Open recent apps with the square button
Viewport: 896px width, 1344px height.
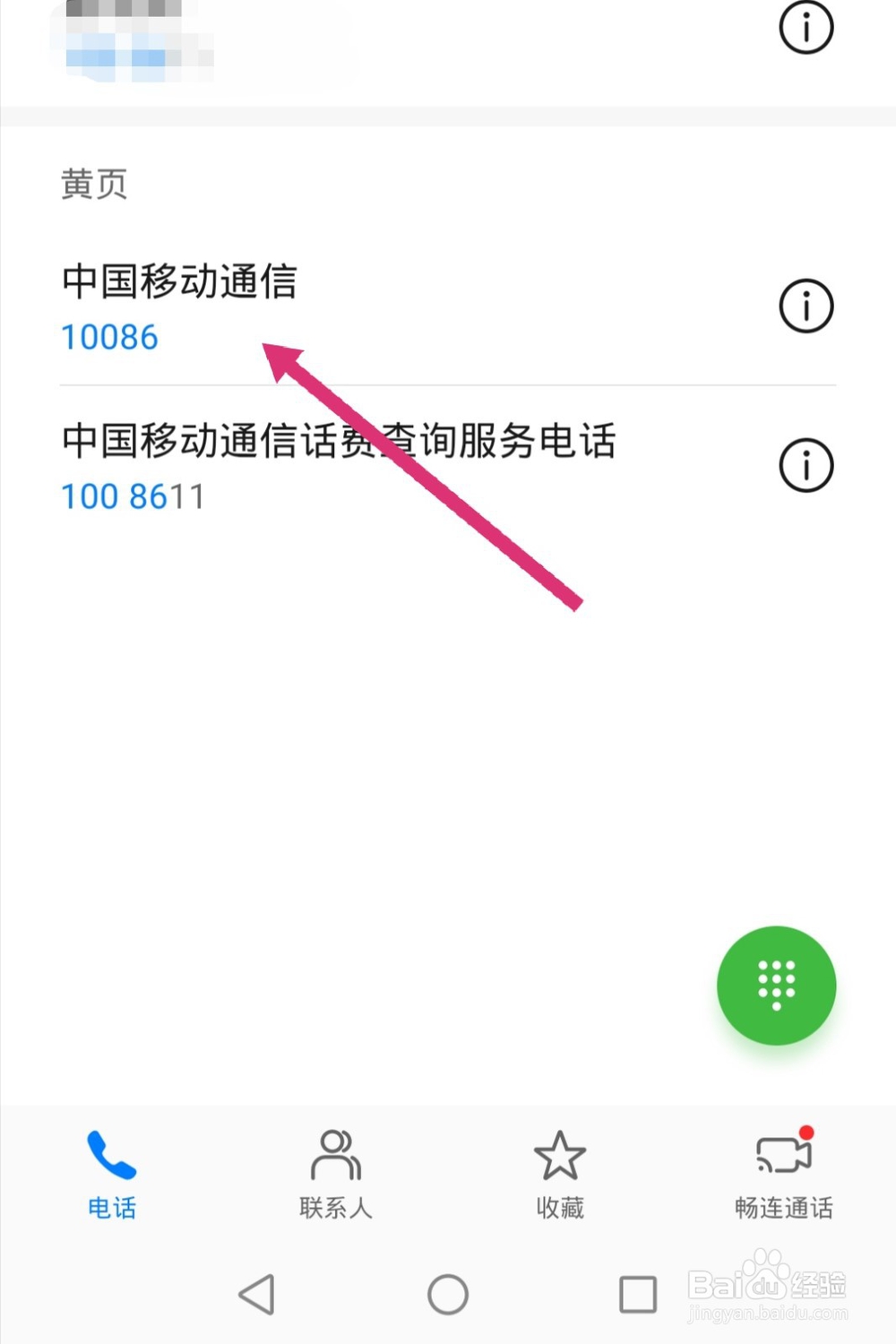[636, 1294]
